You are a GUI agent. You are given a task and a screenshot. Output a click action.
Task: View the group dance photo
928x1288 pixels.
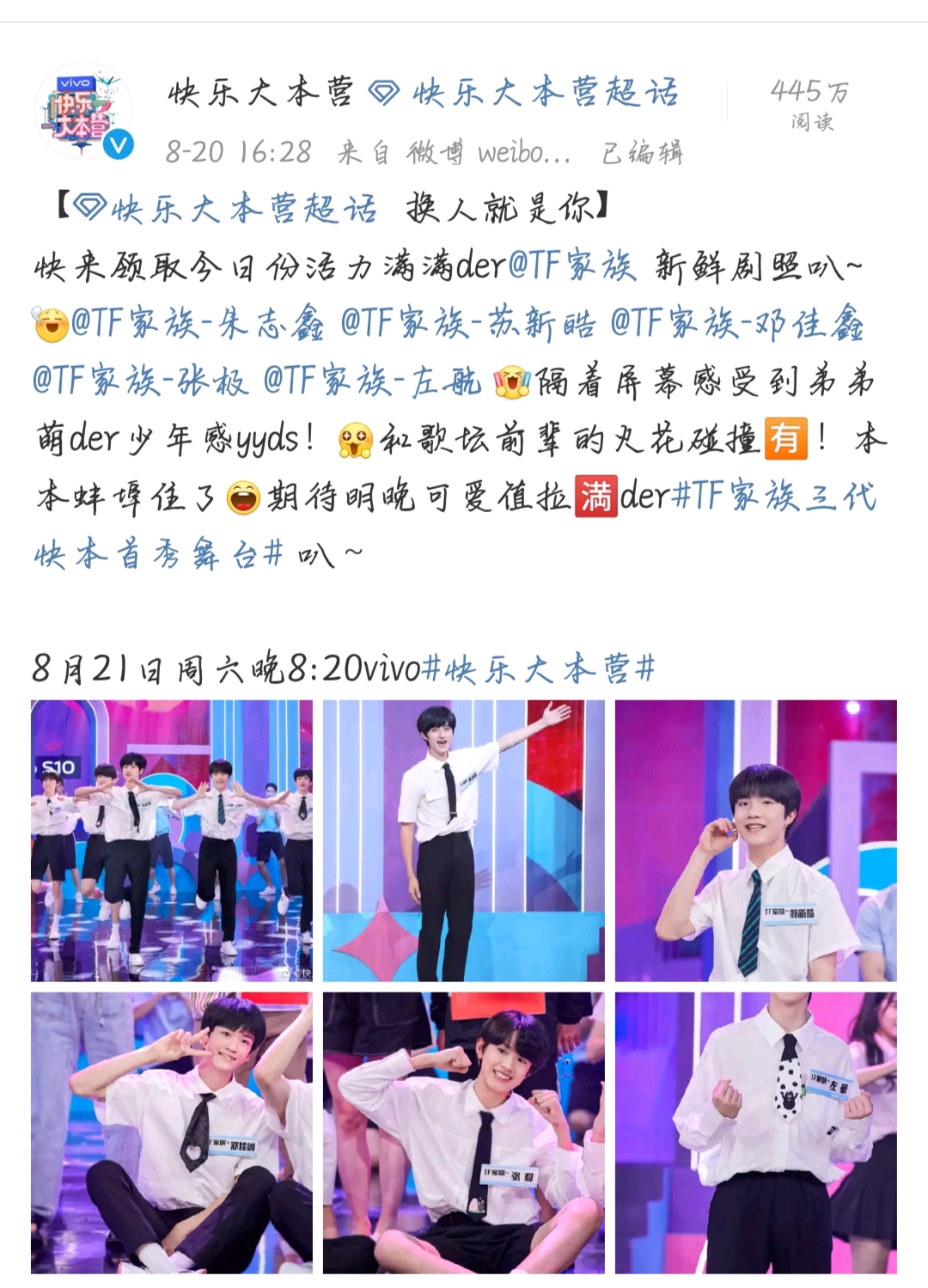172,840
